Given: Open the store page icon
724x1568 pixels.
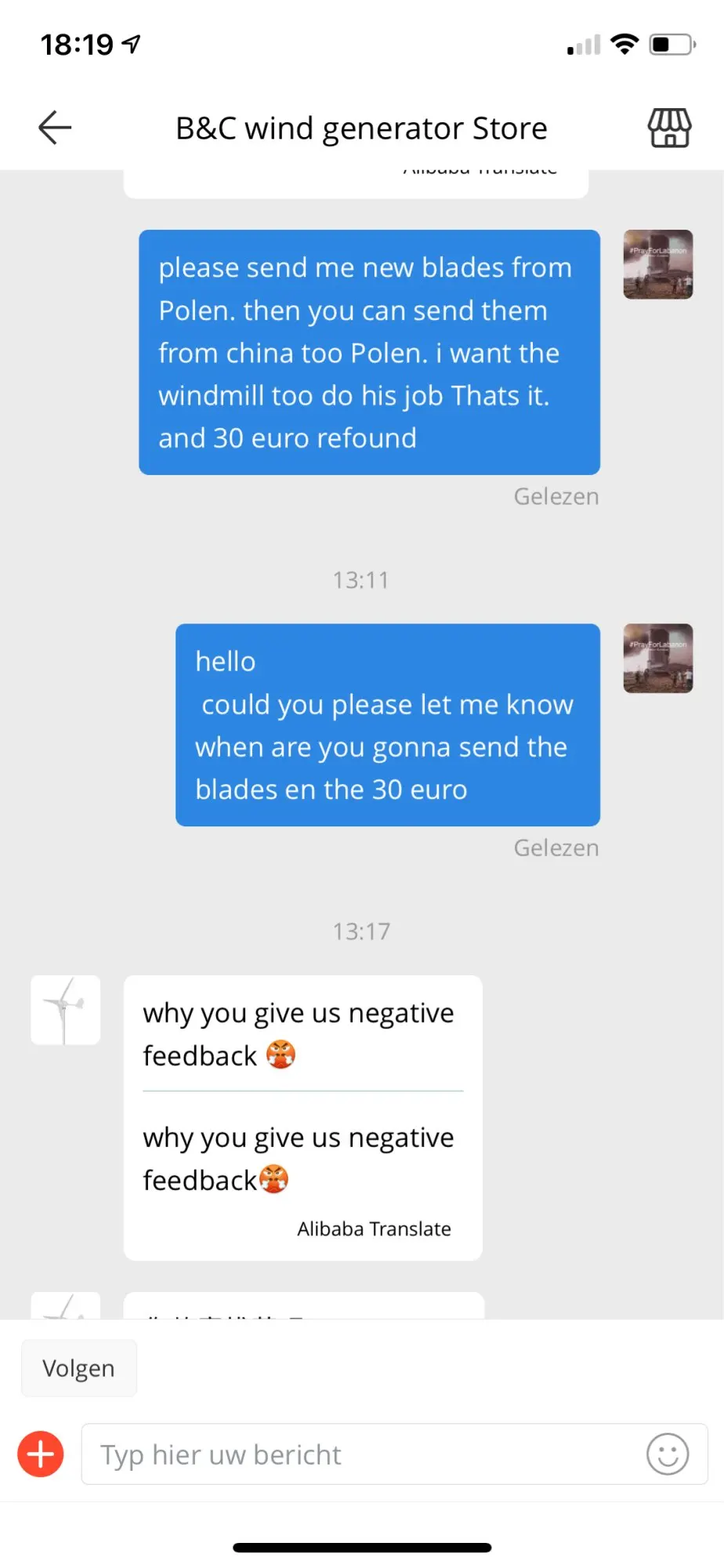Looking at the screenshot, I should (x=669, y=128).
